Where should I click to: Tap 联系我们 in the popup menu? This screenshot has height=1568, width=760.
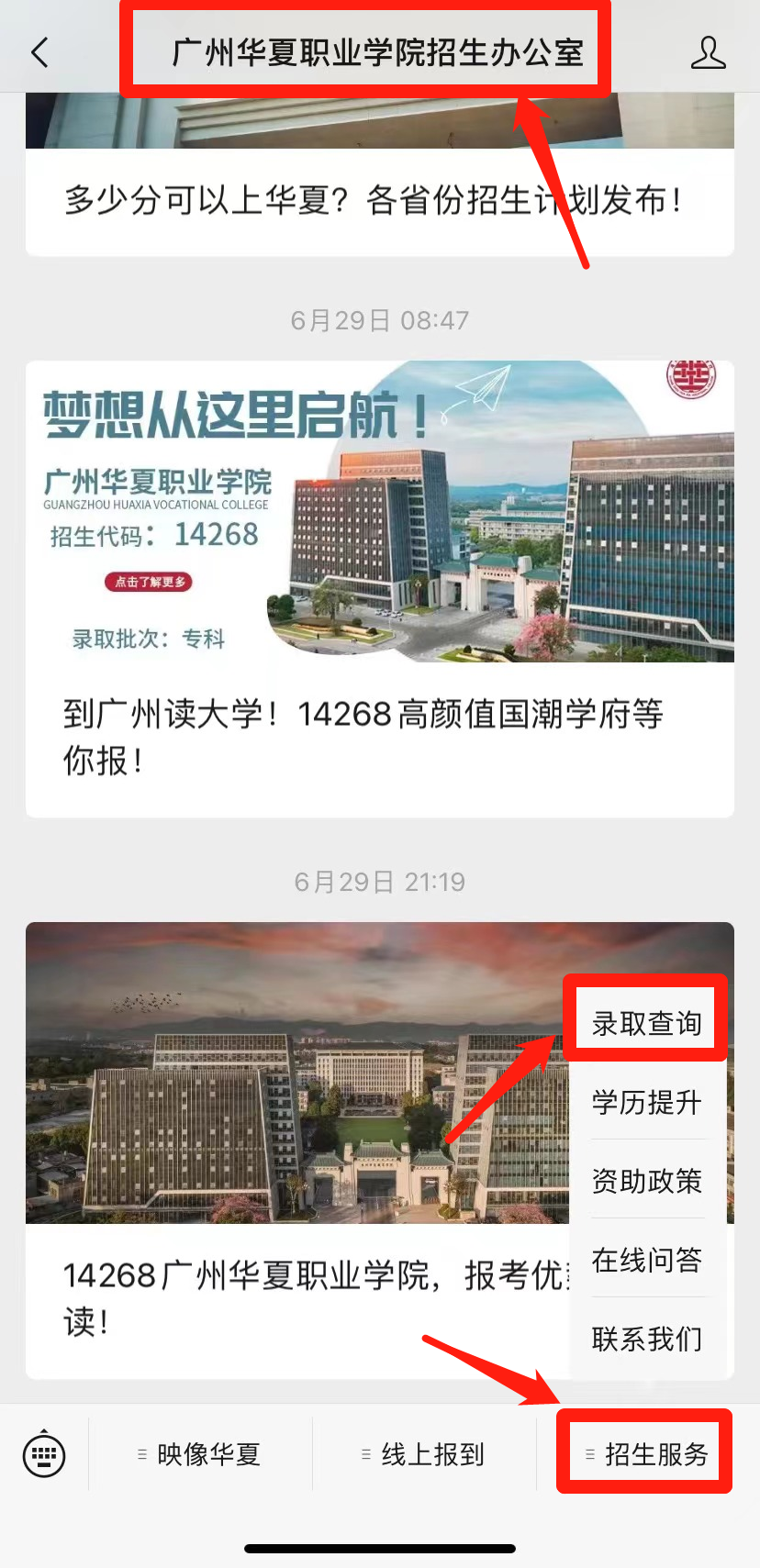(646, 1338)
